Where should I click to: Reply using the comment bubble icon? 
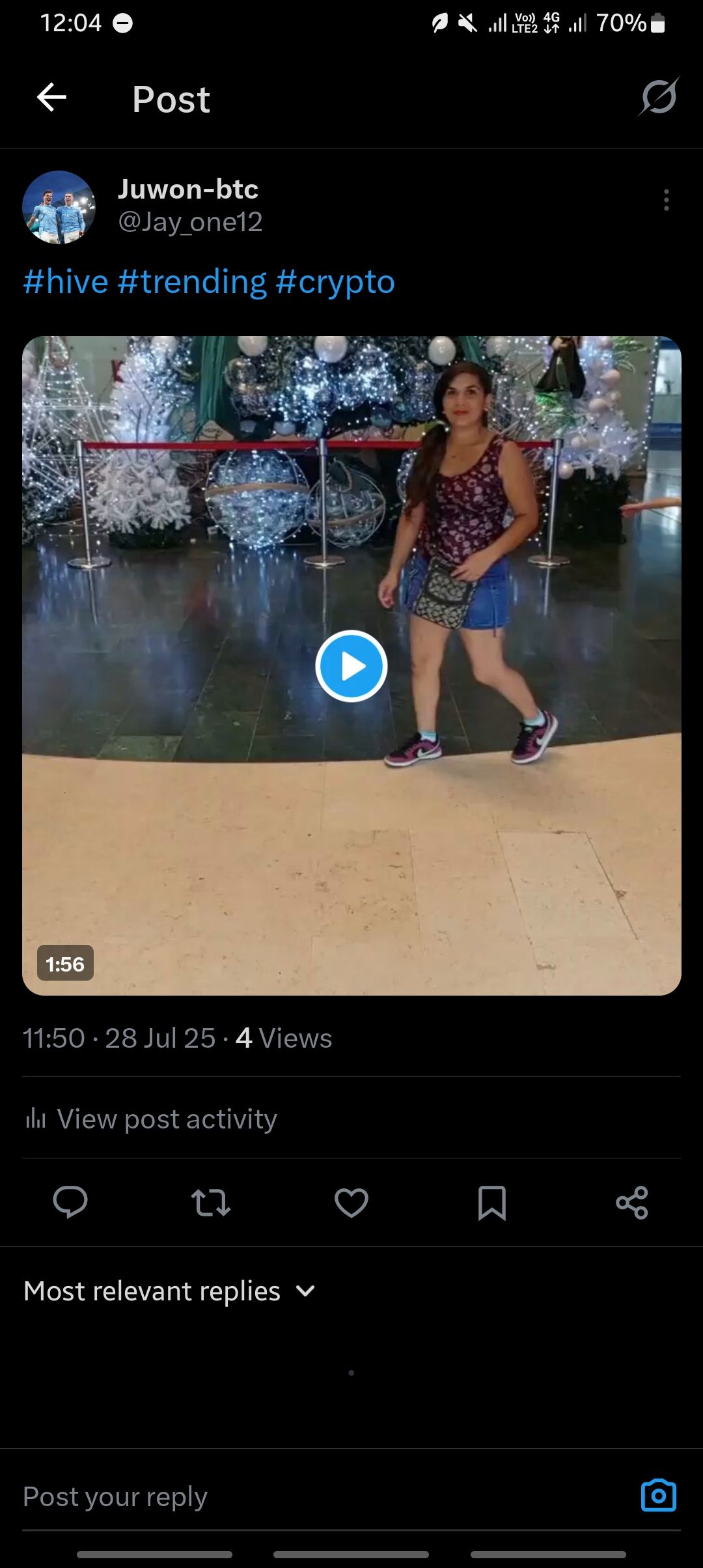[x=70, y=1202]
